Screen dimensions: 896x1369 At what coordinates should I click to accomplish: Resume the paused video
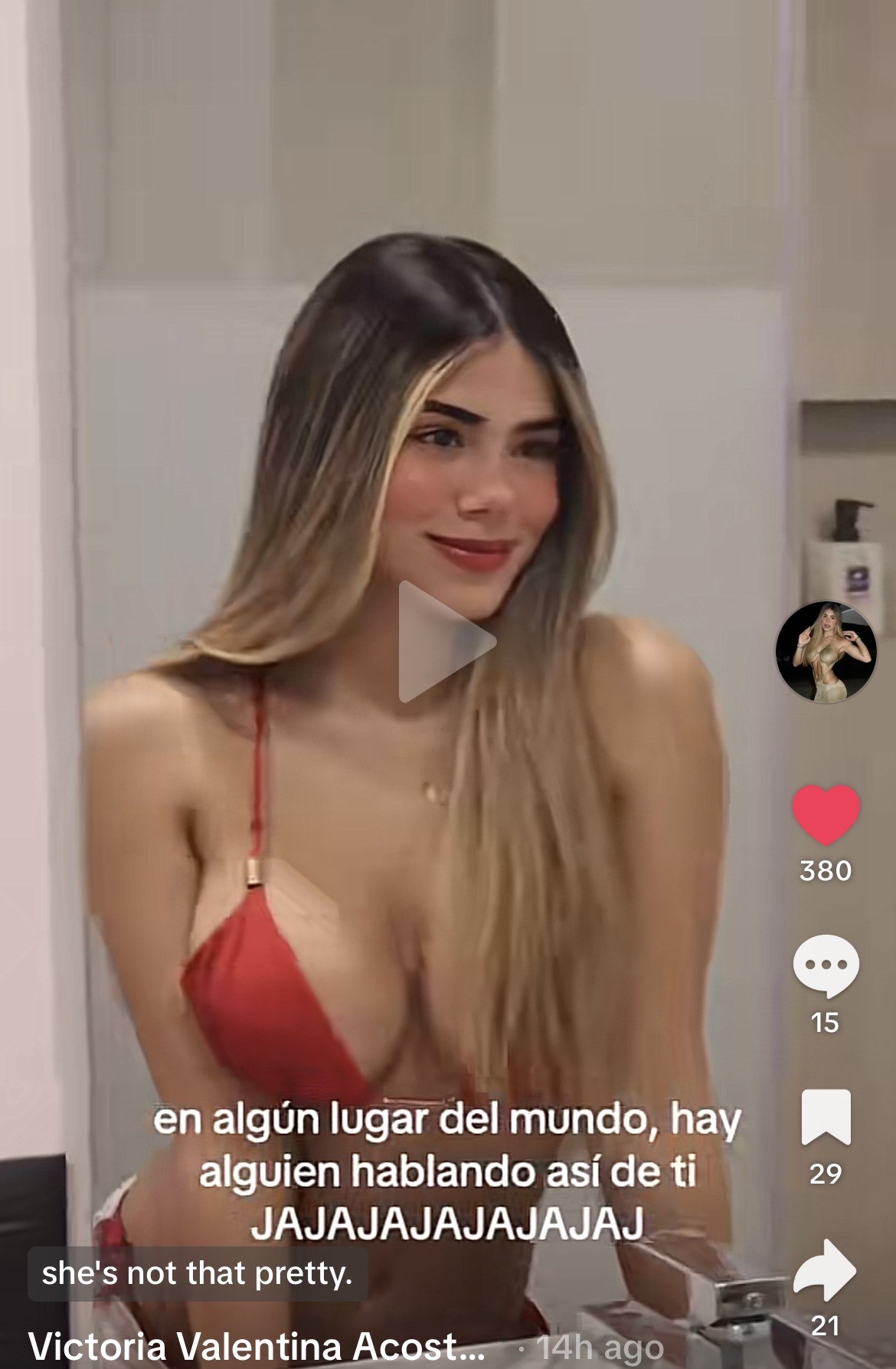tap(446, 642)
